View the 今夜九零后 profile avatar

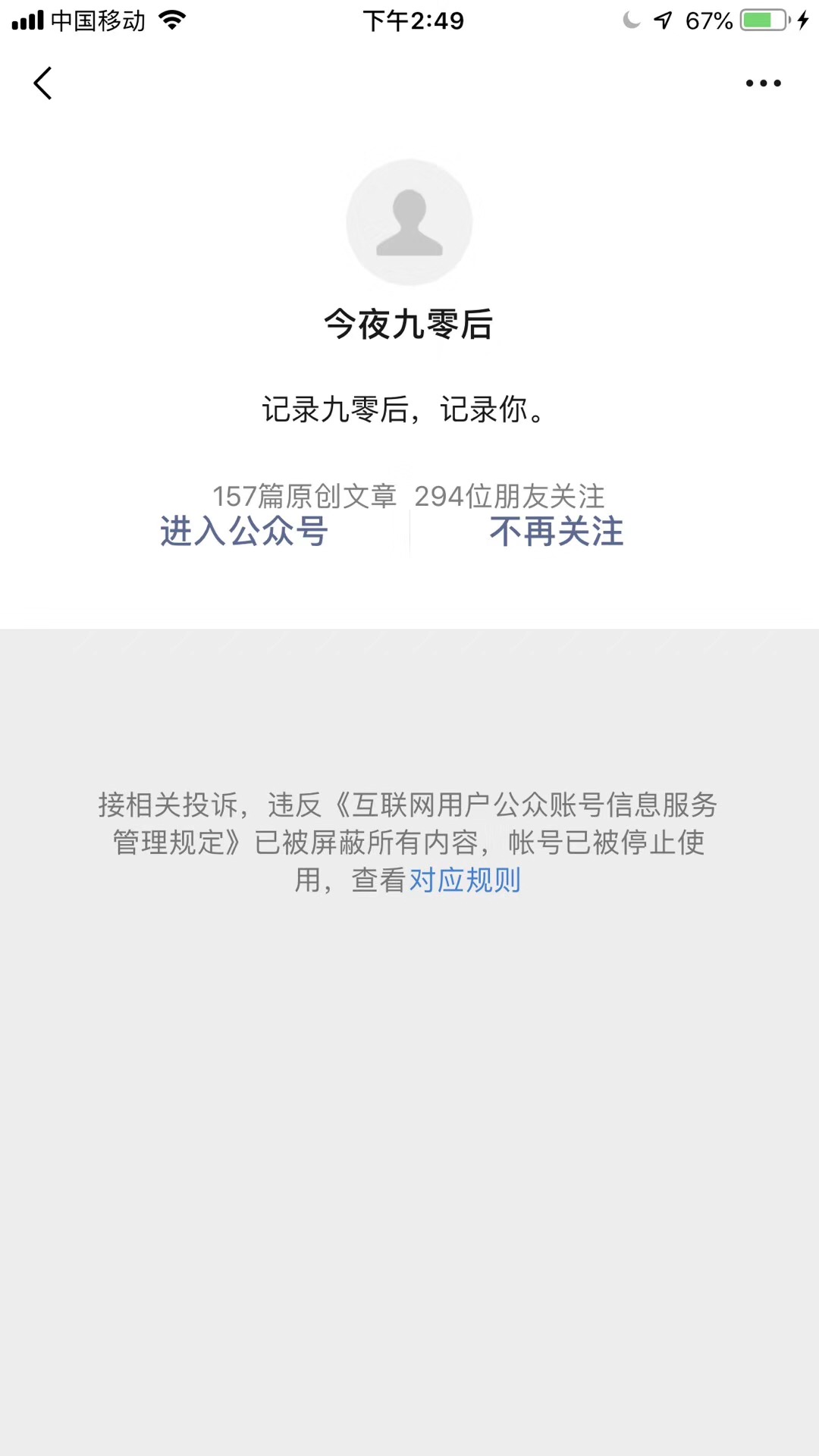(409, 222)
